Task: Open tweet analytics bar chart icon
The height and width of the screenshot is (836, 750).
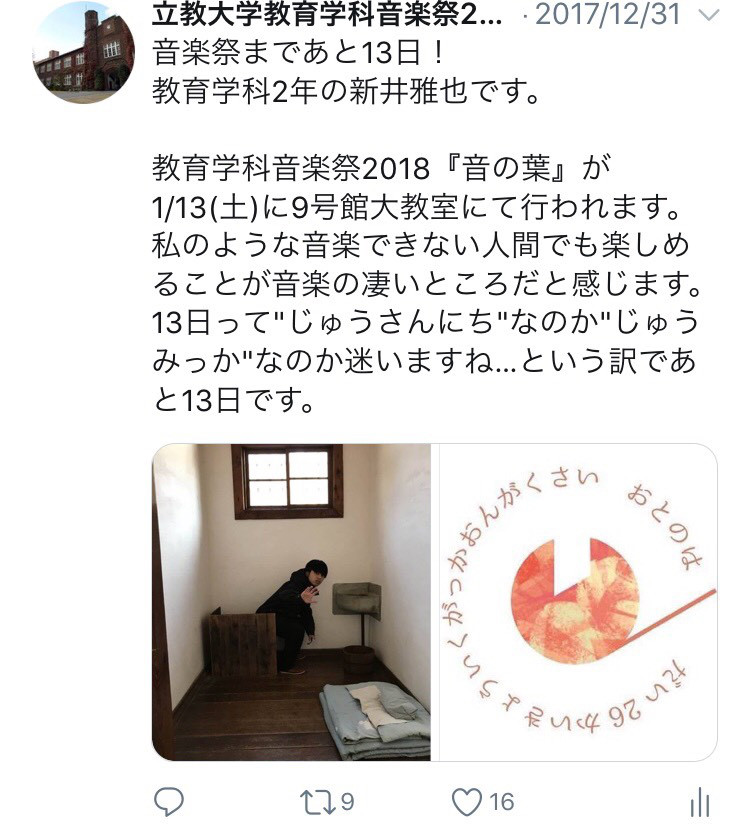Action: pos(700,801)
